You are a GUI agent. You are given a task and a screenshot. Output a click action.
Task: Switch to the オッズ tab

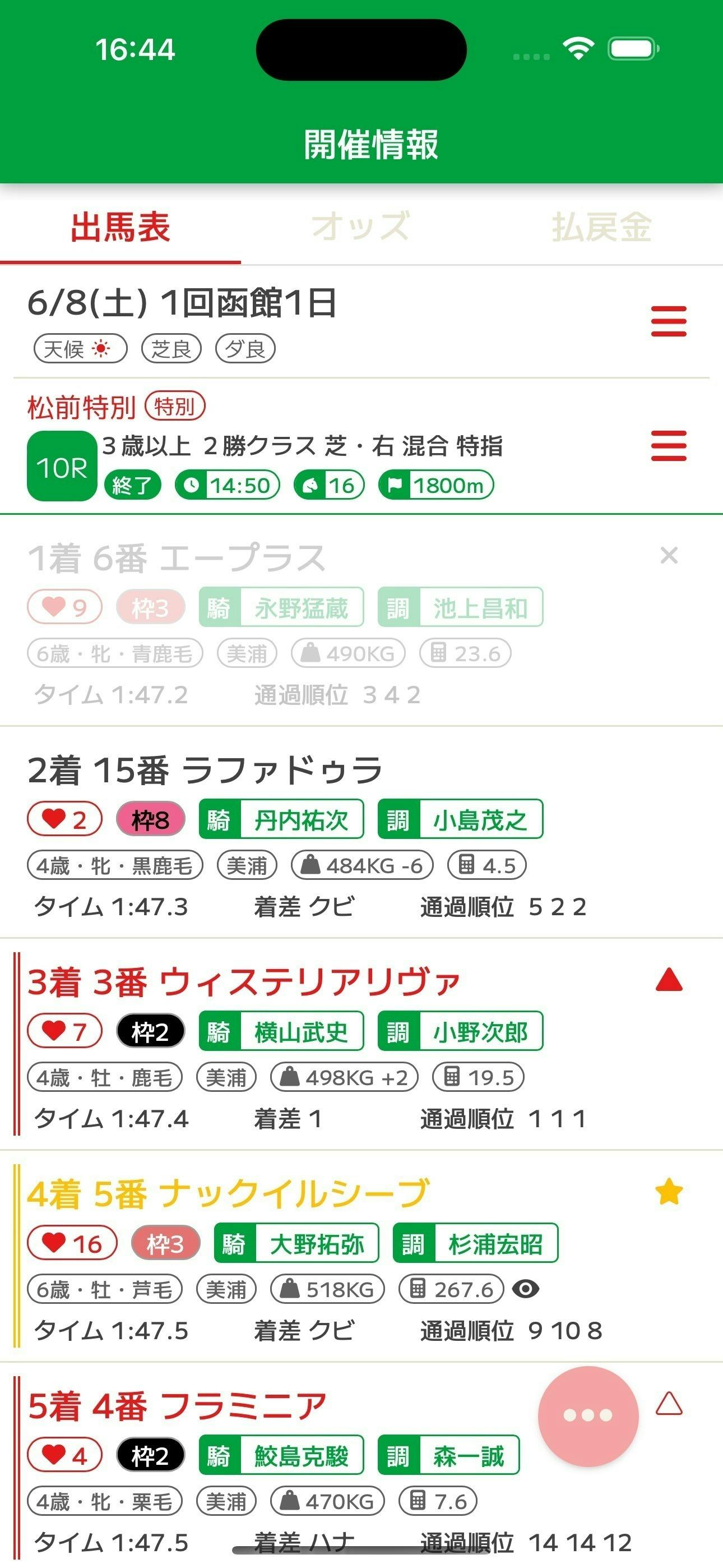click(361, 227)
